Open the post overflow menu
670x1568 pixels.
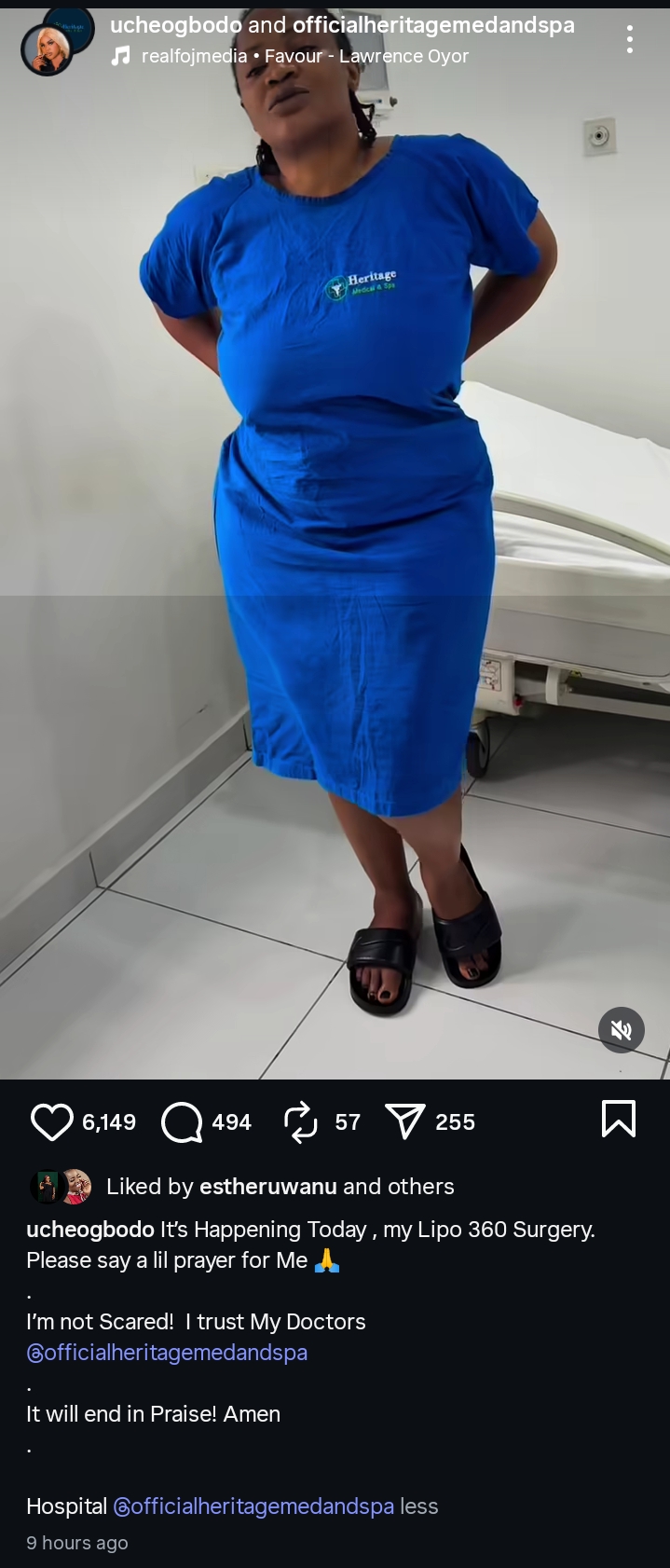click(630, 39)
